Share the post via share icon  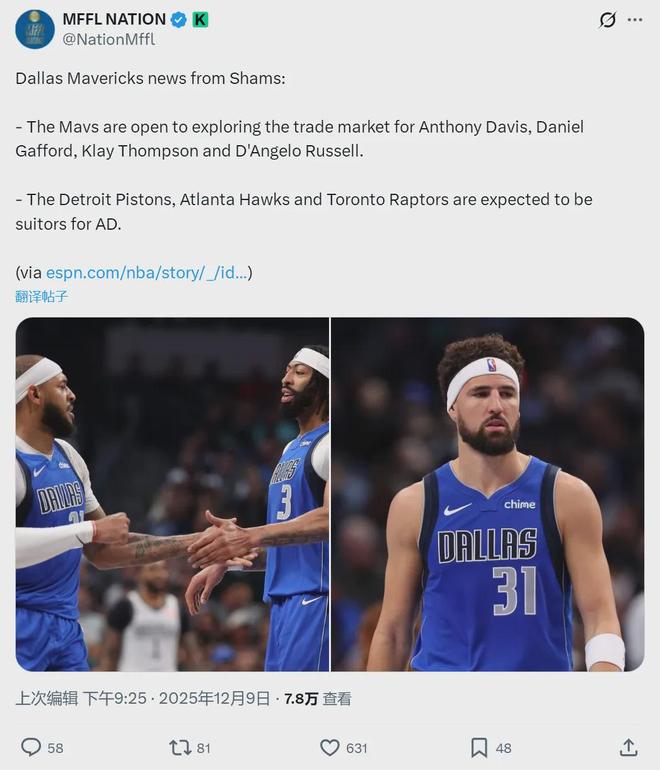coord(628,747)
